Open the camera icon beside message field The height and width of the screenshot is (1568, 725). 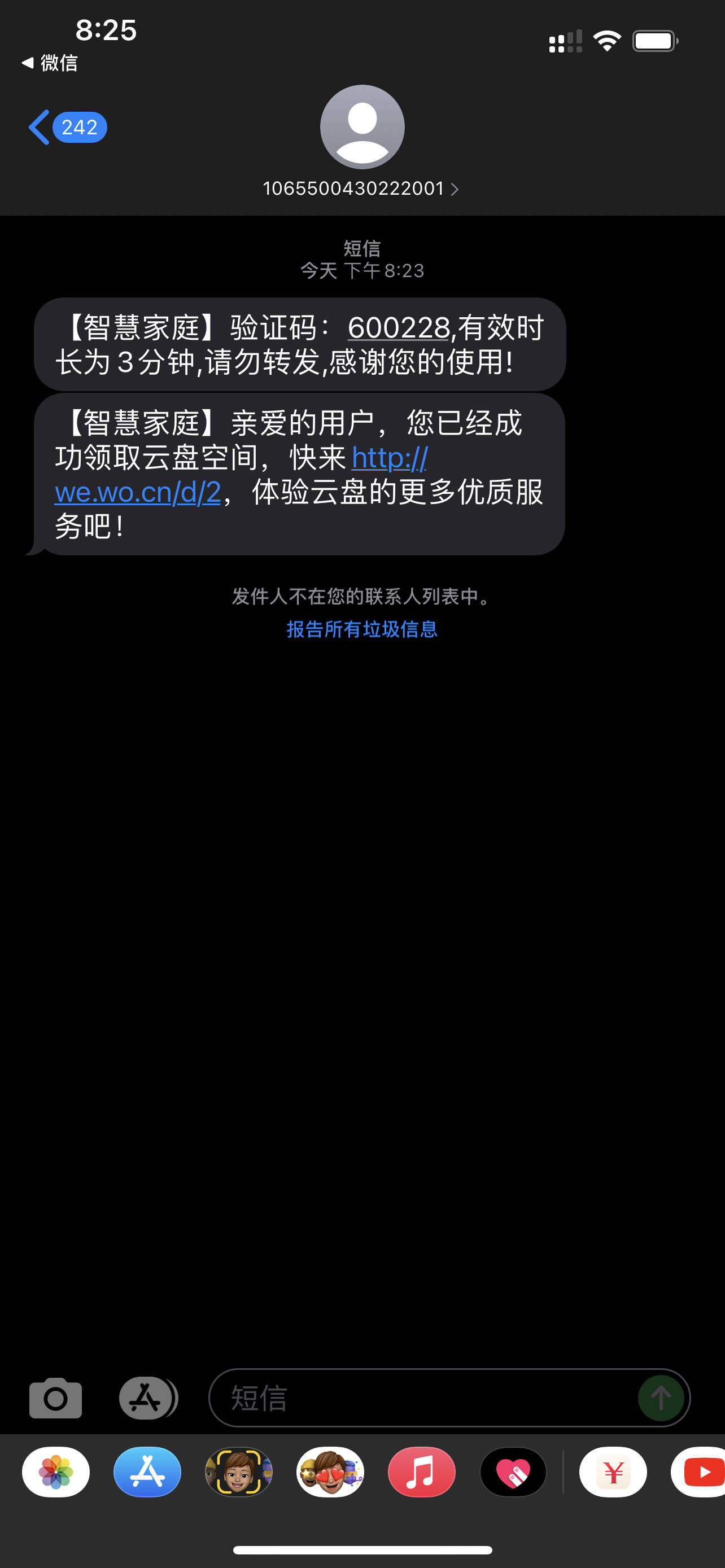55,1398
